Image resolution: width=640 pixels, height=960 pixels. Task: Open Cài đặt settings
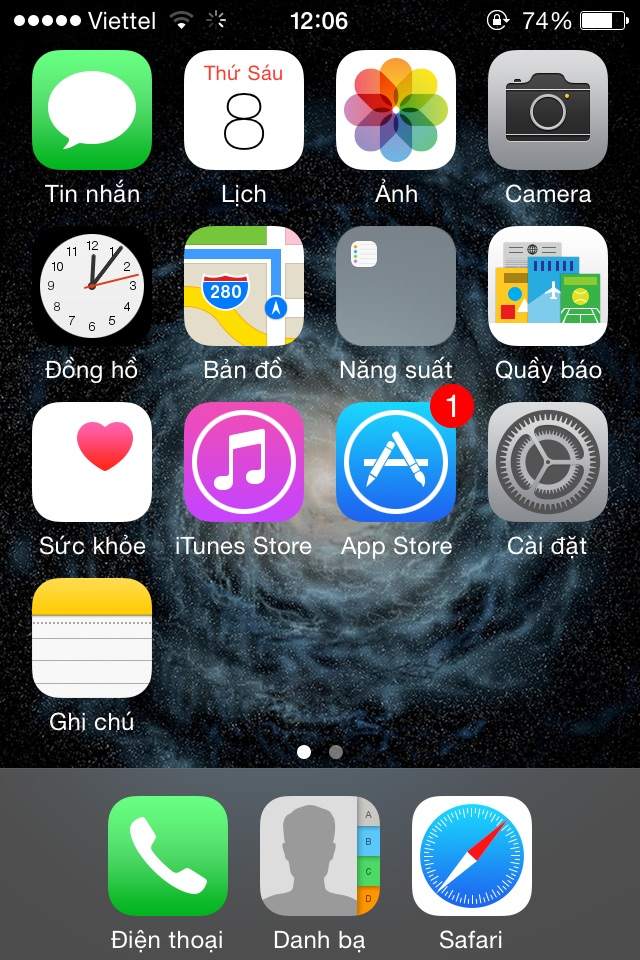548,462
